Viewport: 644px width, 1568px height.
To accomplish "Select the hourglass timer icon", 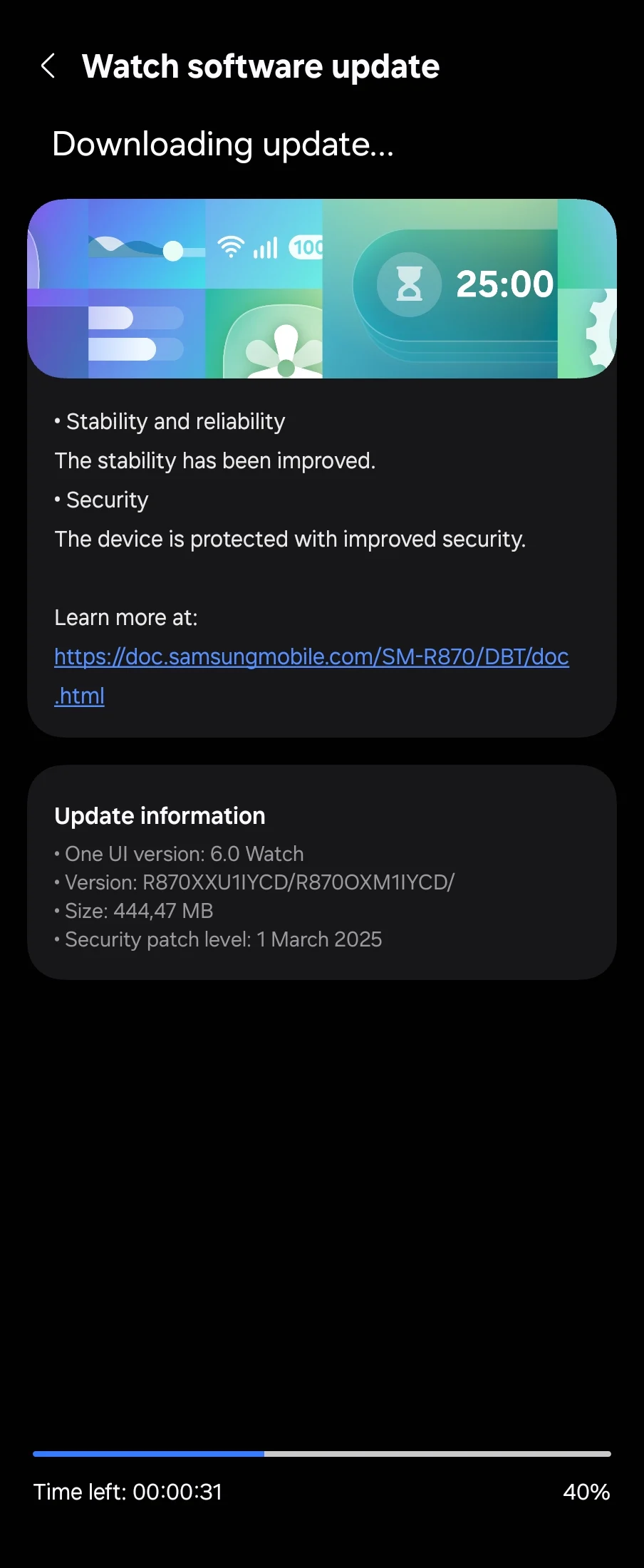I will (x=409, y=283).
